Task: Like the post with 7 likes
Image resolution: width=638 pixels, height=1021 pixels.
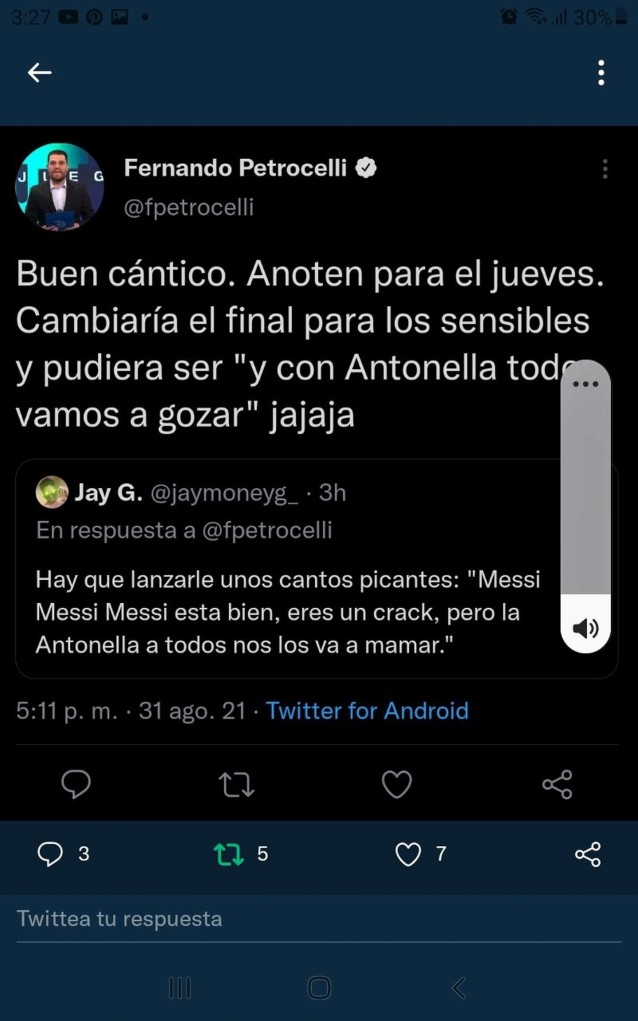Action: coord(408,854)
